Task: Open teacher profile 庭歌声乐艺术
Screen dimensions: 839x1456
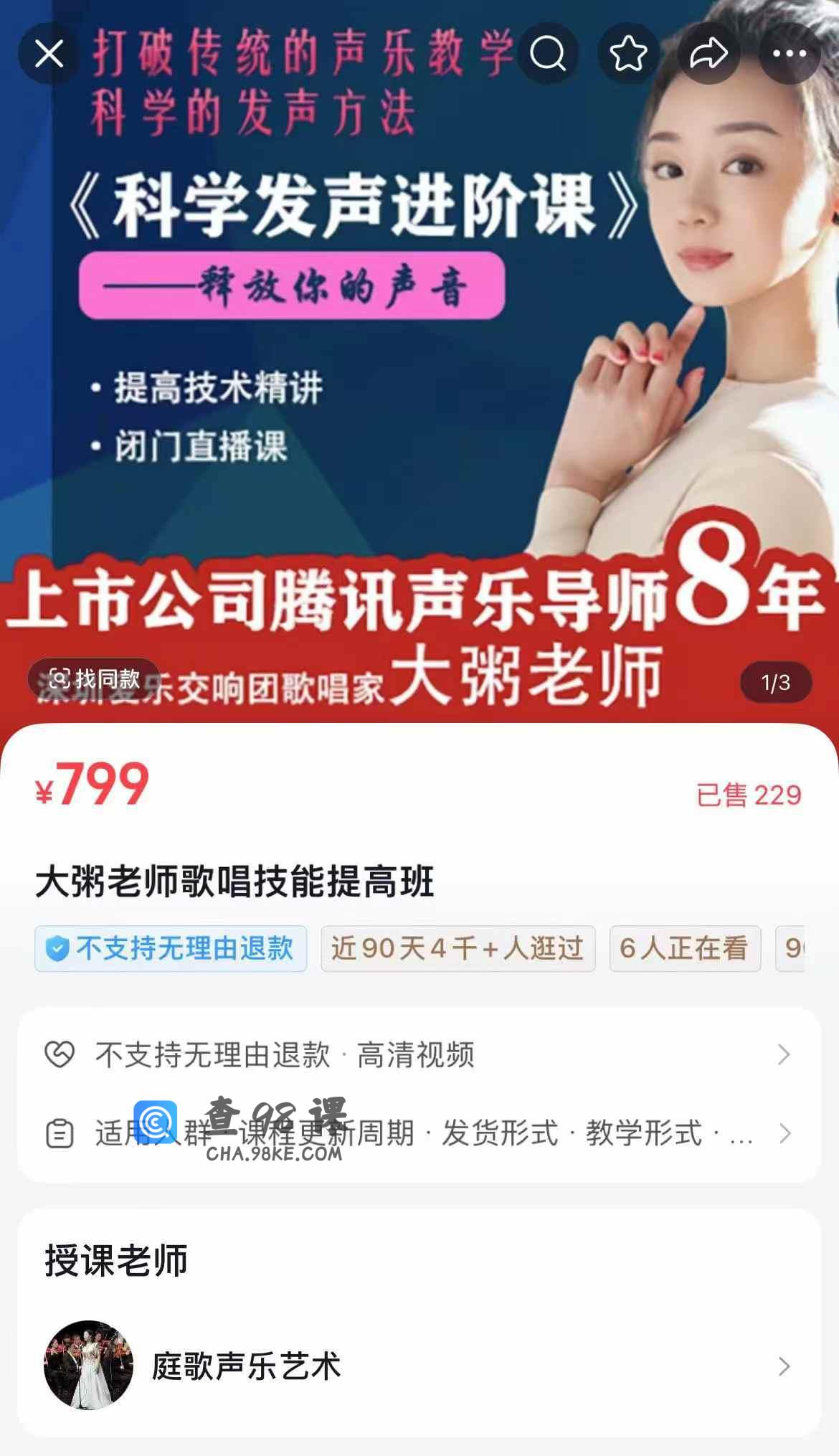Action: point(419,1366)
